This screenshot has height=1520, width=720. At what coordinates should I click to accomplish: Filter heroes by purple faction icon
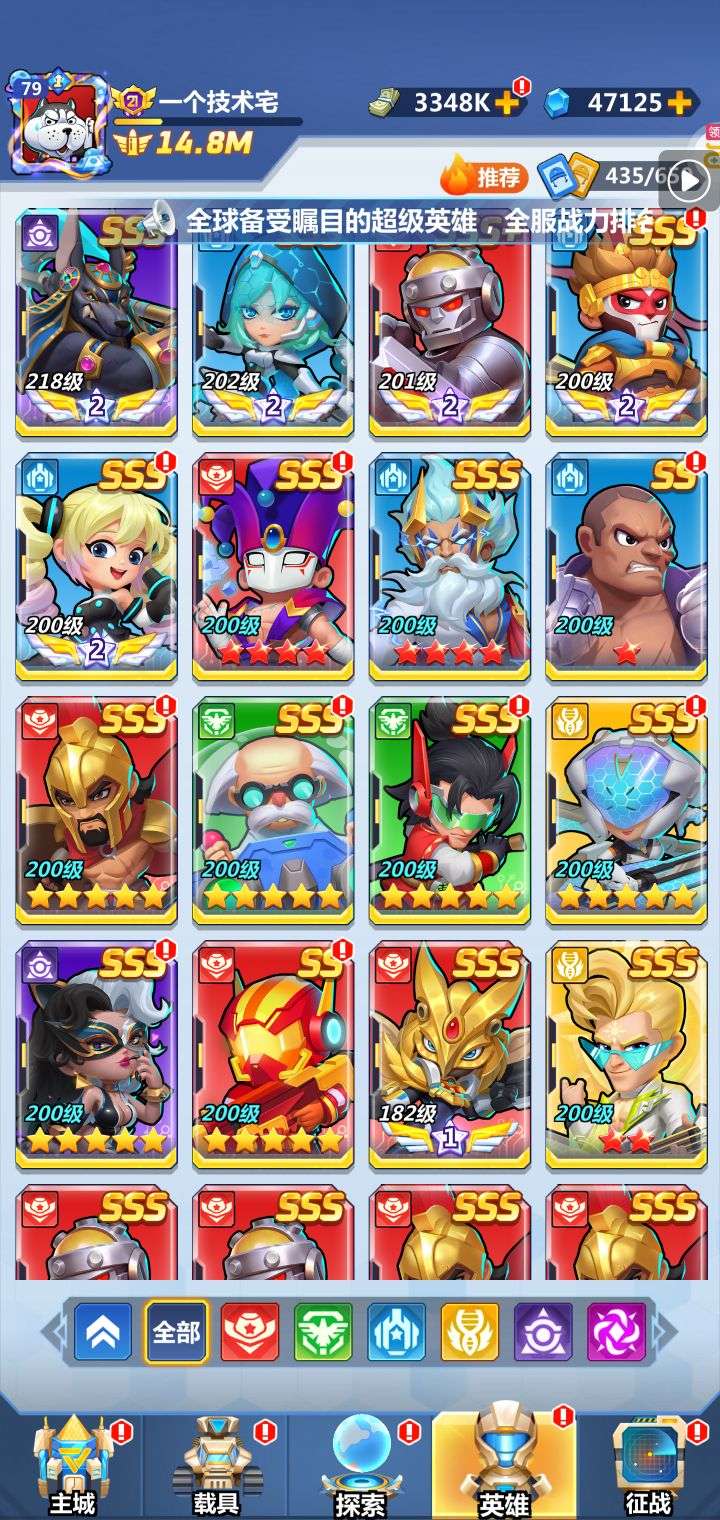[543, 1332]
